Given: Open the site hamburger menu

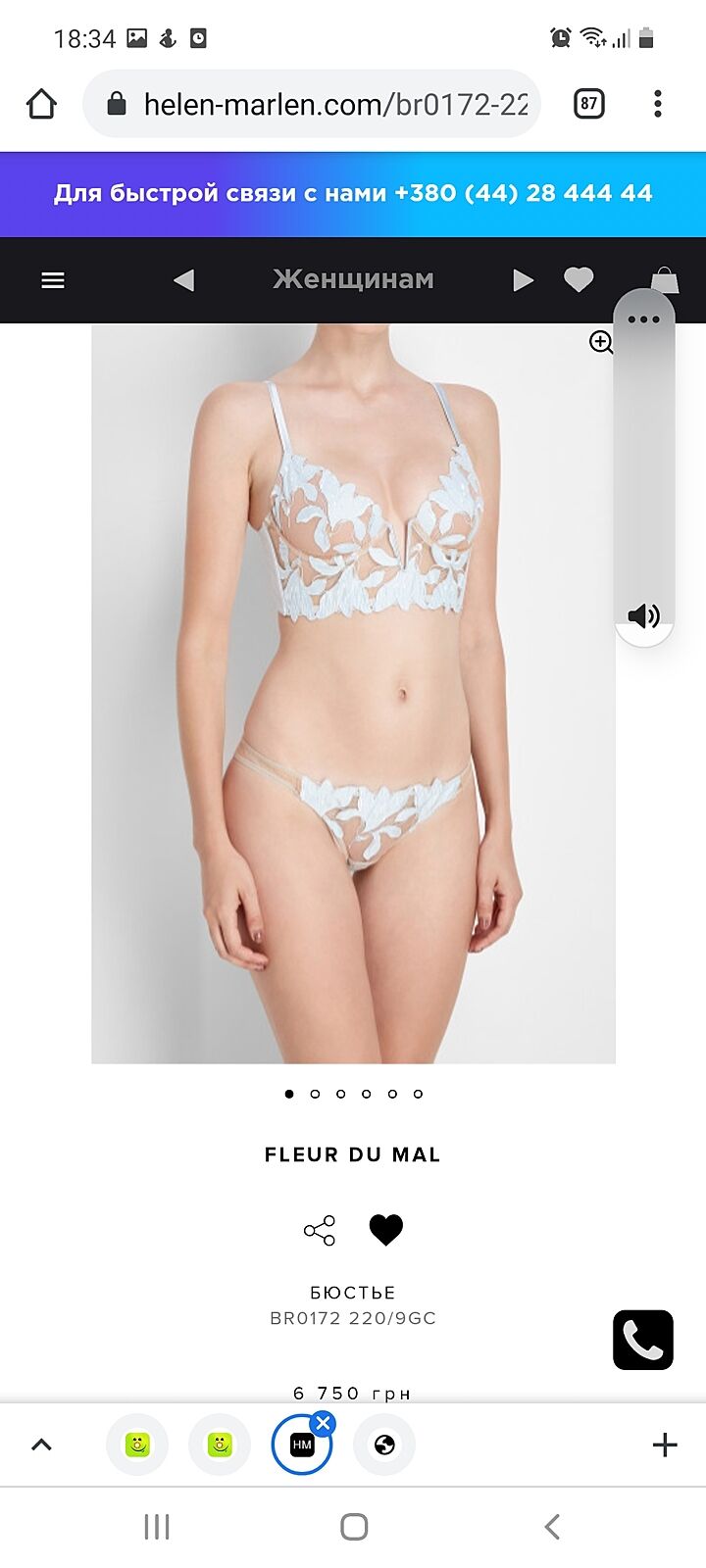Looking at the screenshot, I should [x=53, y=280].
